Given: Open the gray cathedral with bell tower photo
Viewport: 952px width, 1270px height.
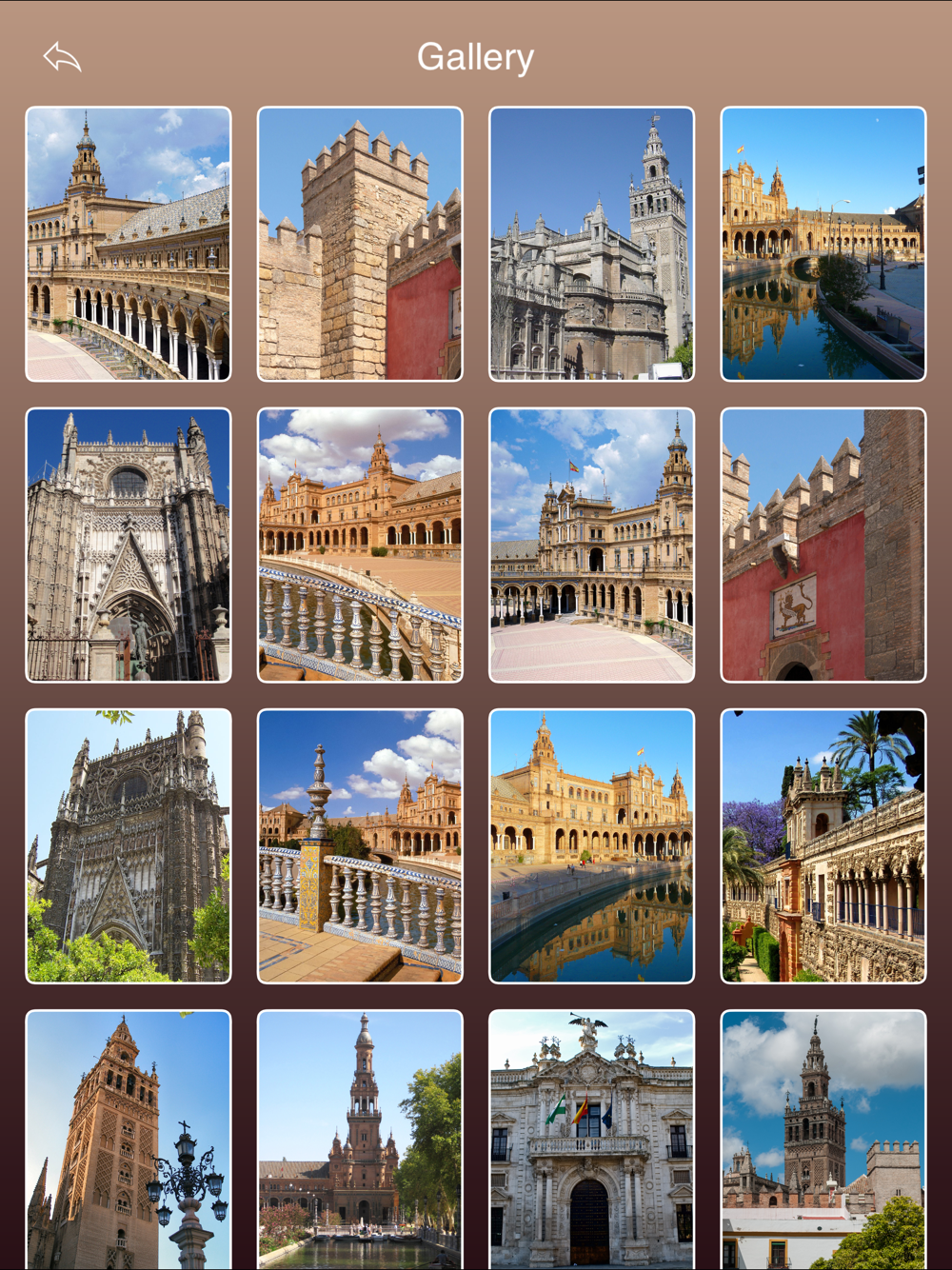Looking at the screenshot, I should [x=591, y=244].
